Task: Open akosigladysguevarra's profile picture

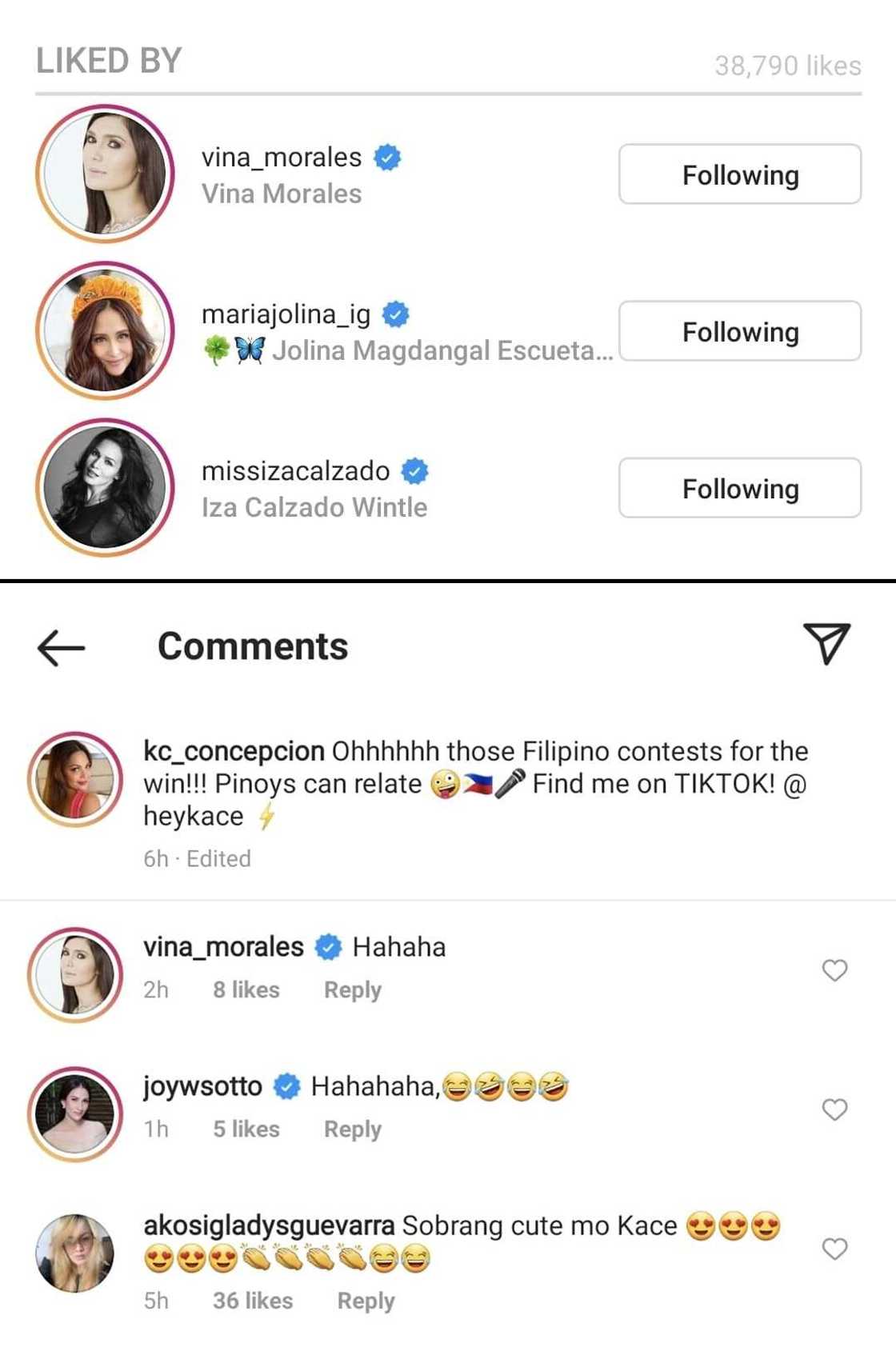Action: [75, 1253]
